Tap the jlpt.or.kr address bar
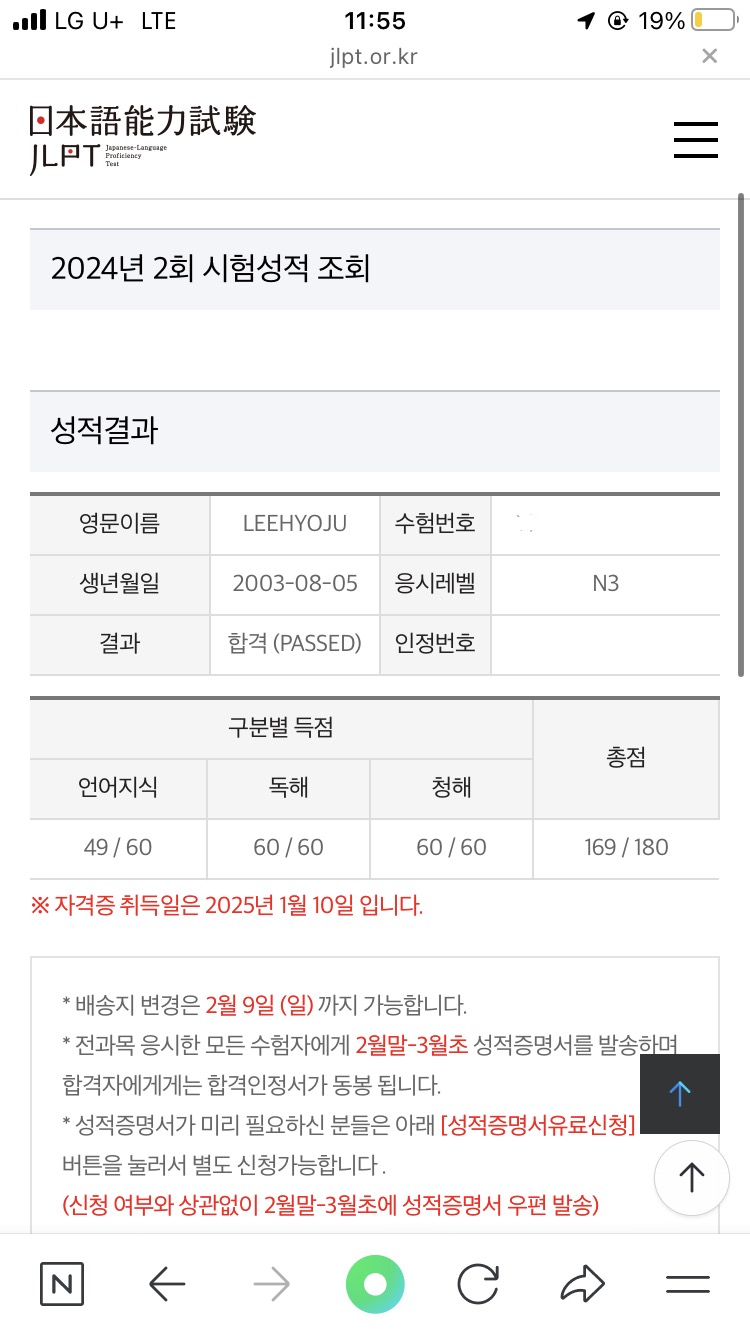 373,56
